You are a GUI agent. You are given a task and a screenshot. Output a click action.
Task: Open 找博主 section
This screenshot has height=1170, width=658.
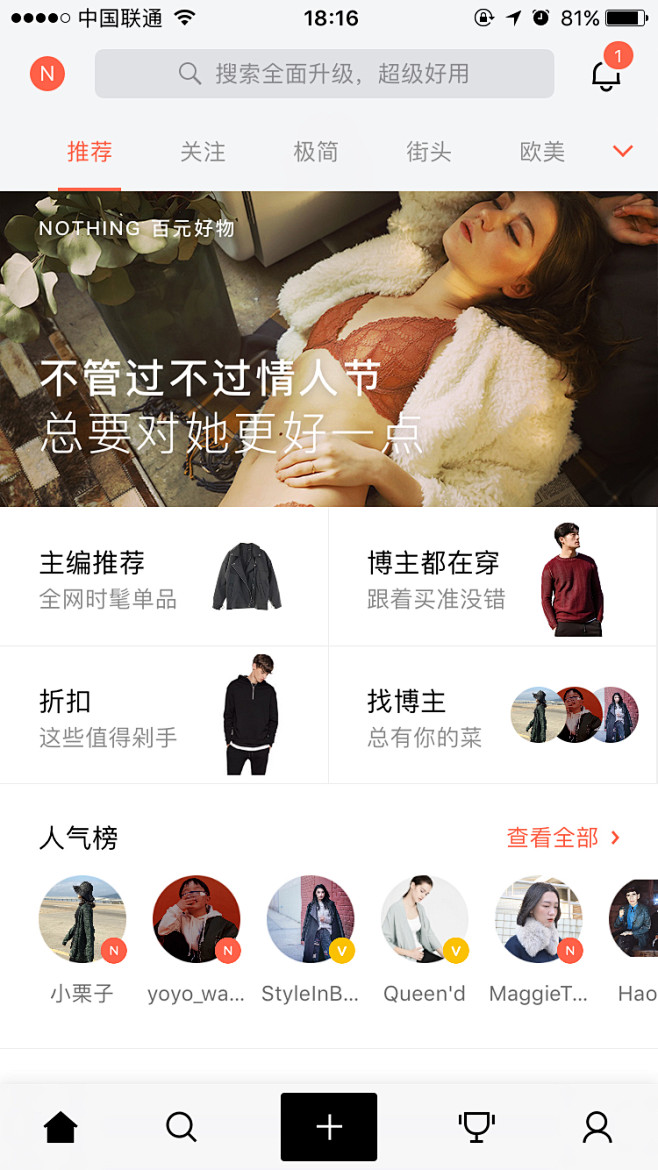click(x=493, y=715)
